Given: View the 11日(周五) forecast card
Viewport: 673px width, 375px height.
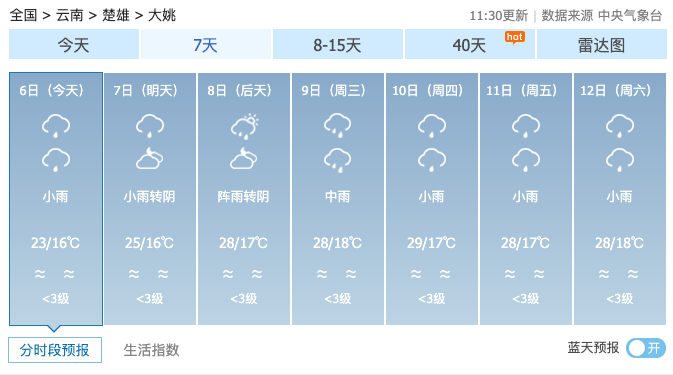Looking at the screenshot, I should coord(526,199).
